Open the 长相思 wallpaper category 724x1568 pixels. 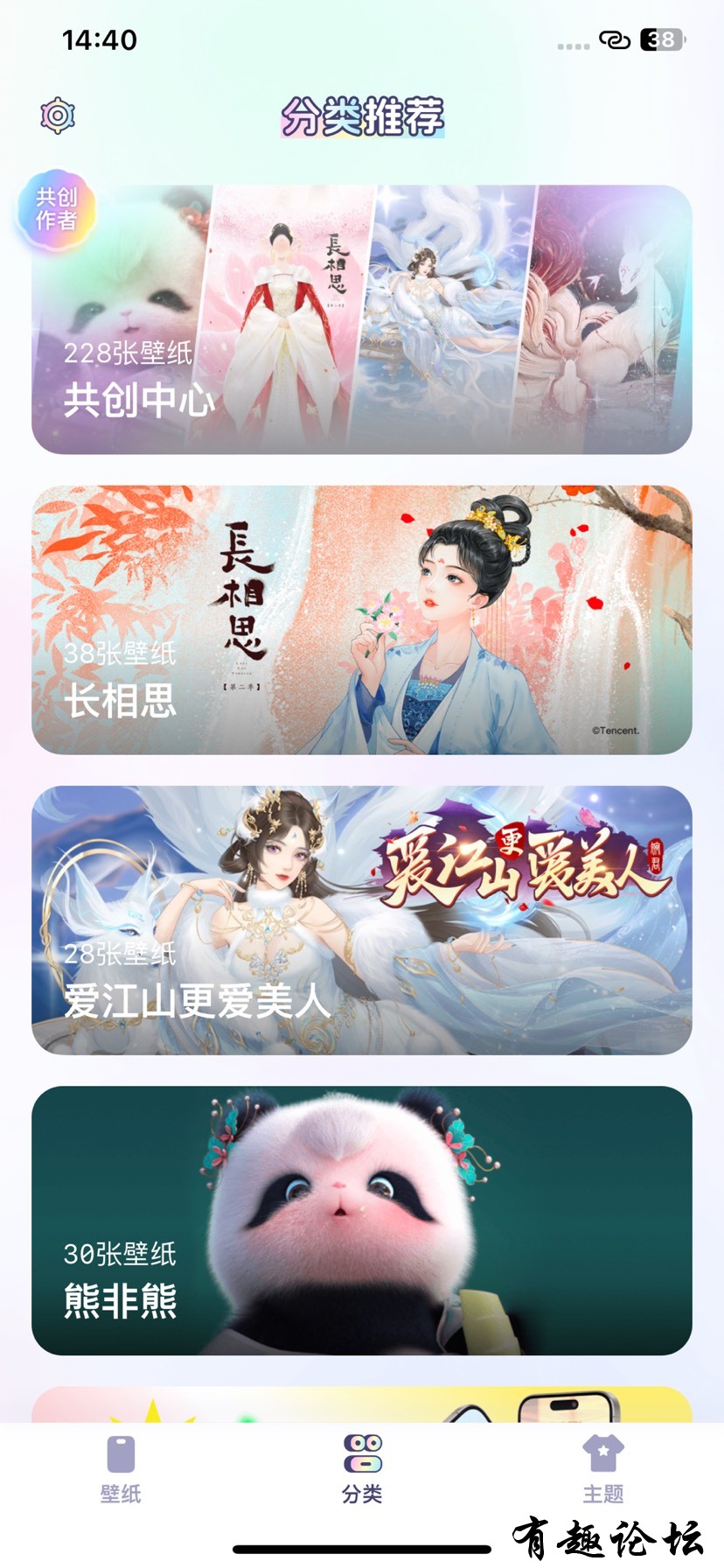[x=361, y=619]
